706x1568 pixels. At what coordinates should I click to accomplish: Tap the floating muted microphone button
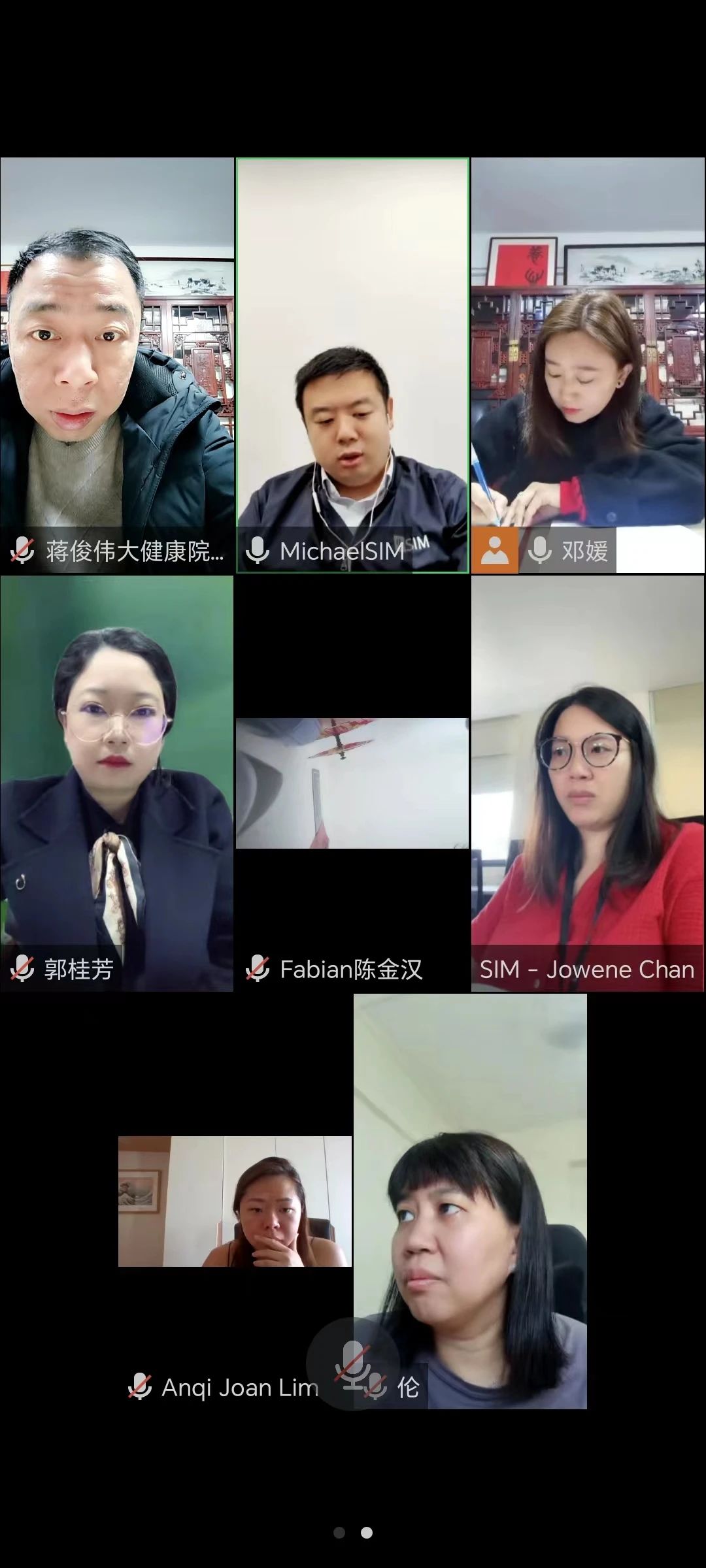click(352, 1364)
